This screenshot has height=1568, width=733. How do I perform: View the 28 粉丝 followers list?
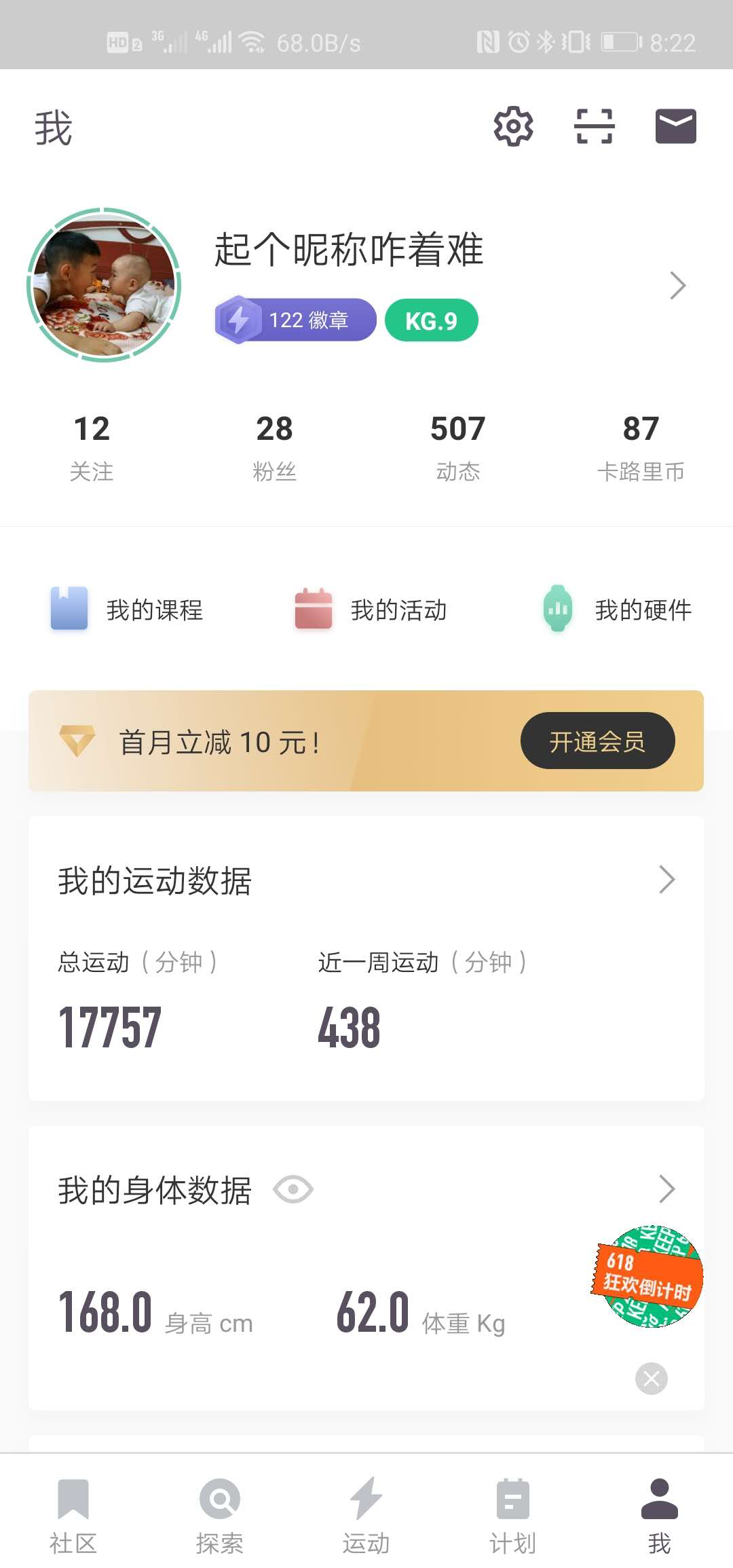[274, 445]
